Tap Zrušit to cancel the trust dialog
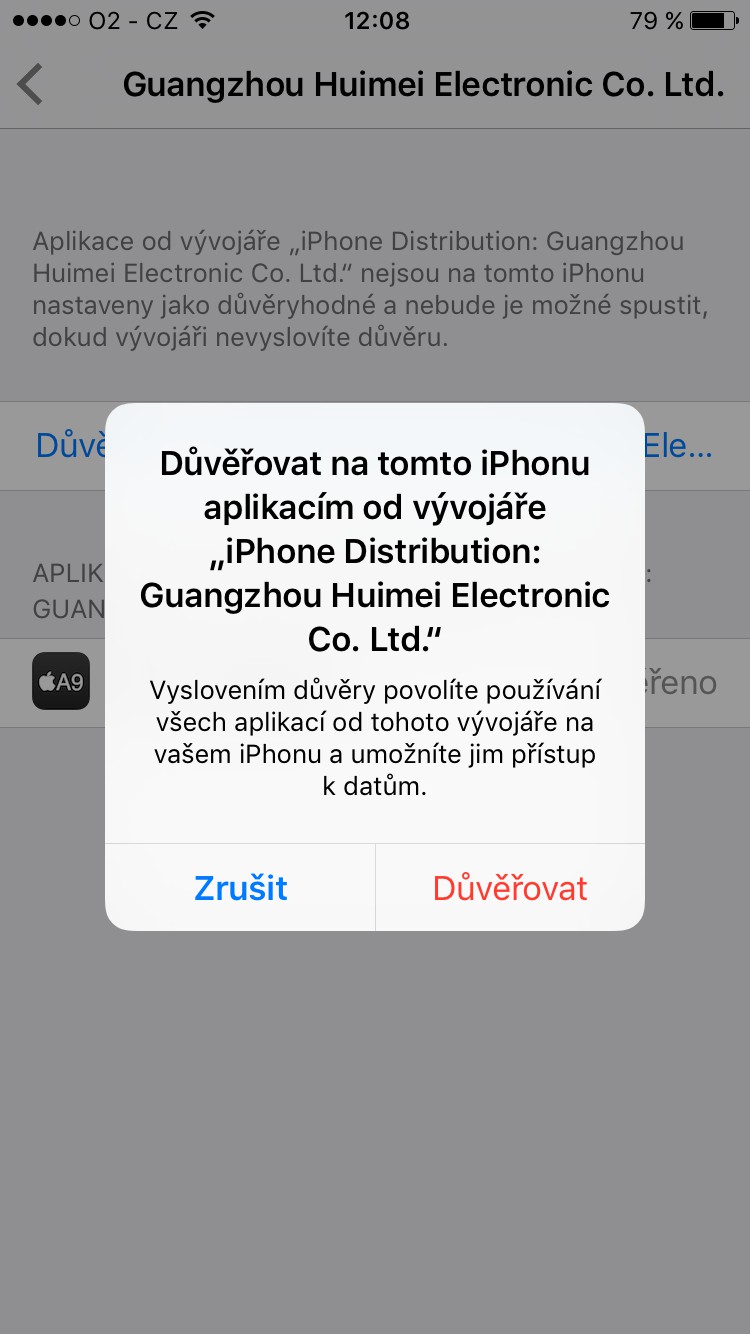The height and width of the screenshot is (1334, 750). [240, 888]
